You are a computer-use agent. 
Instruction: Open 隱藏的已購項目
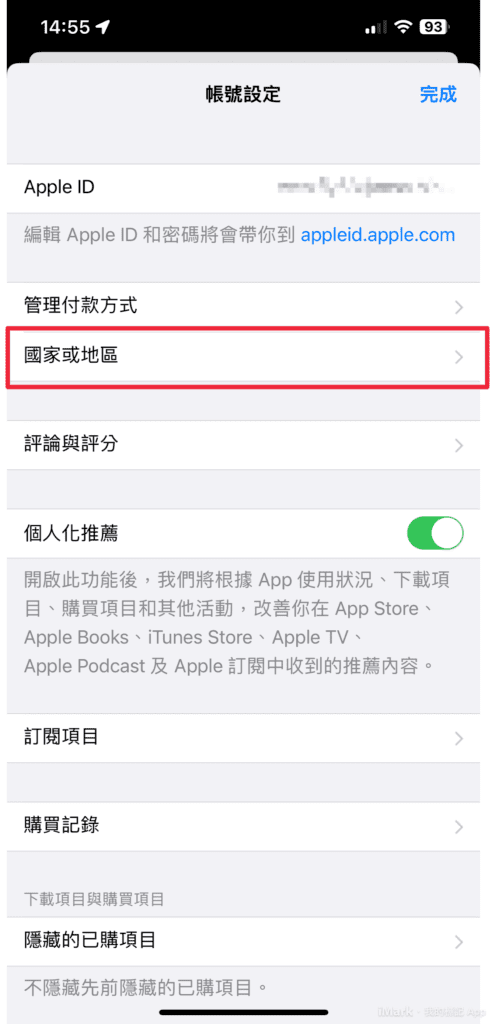tap(243, 941)
